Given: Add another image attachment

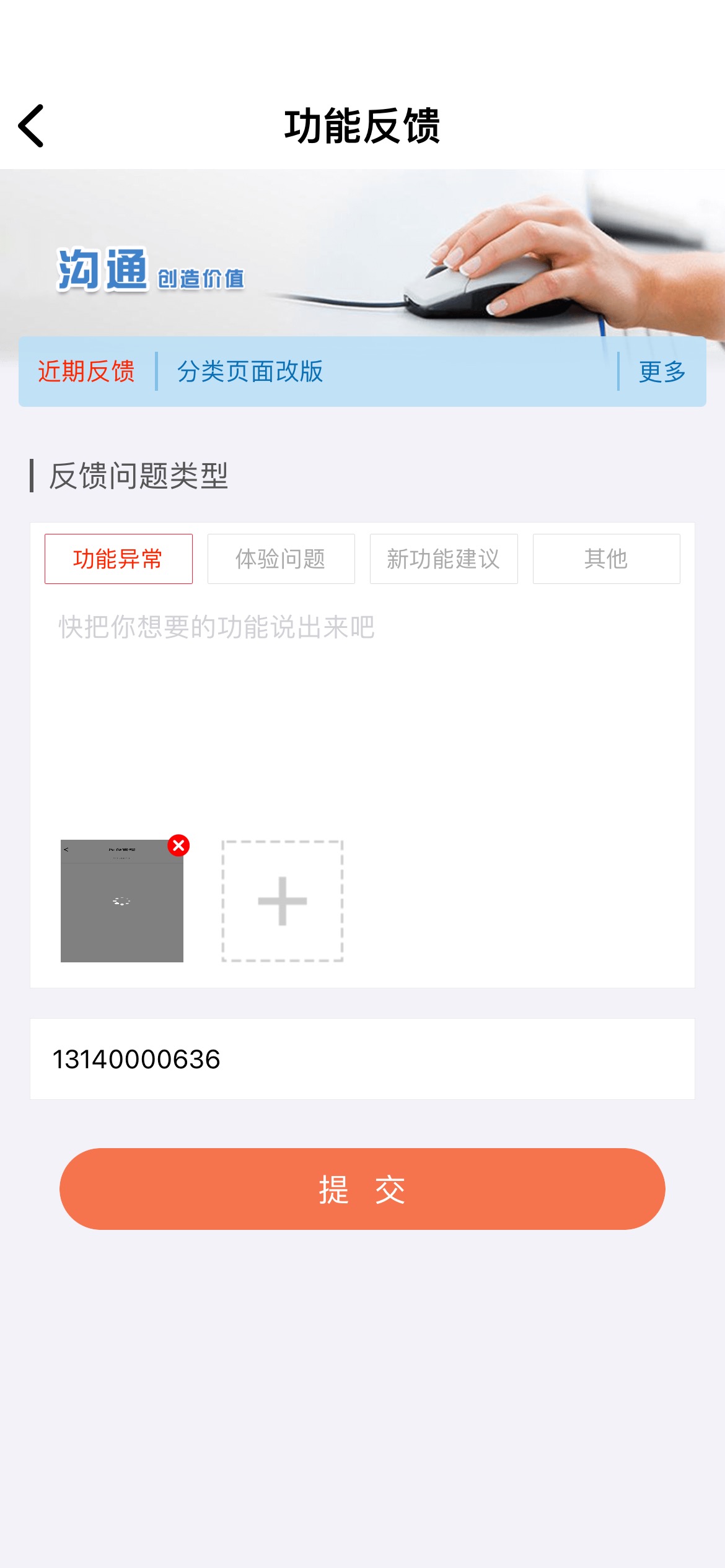Looking at the screenshot, I should click(283, 901).
